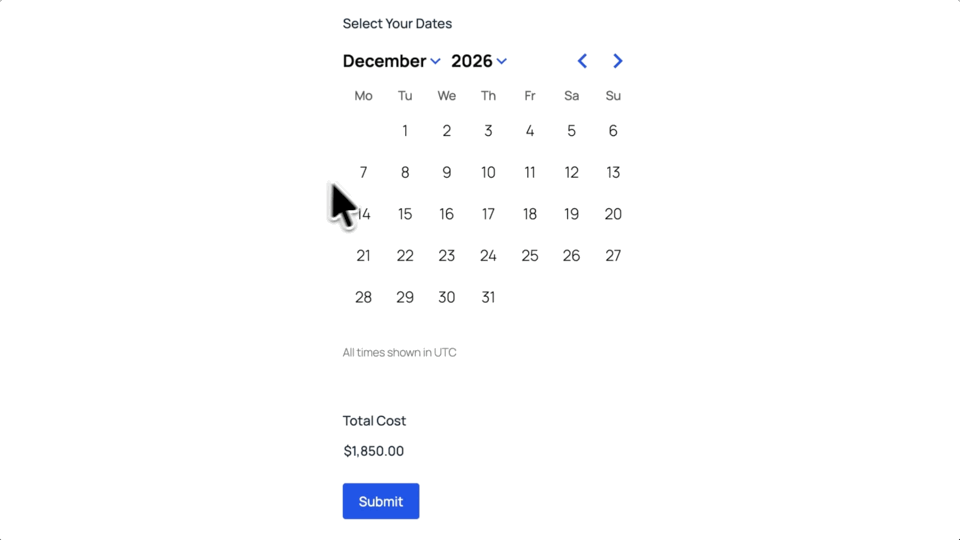Open the December month dropdown
The width and height of the screenshot is (960, 540).
pos(391,61)
